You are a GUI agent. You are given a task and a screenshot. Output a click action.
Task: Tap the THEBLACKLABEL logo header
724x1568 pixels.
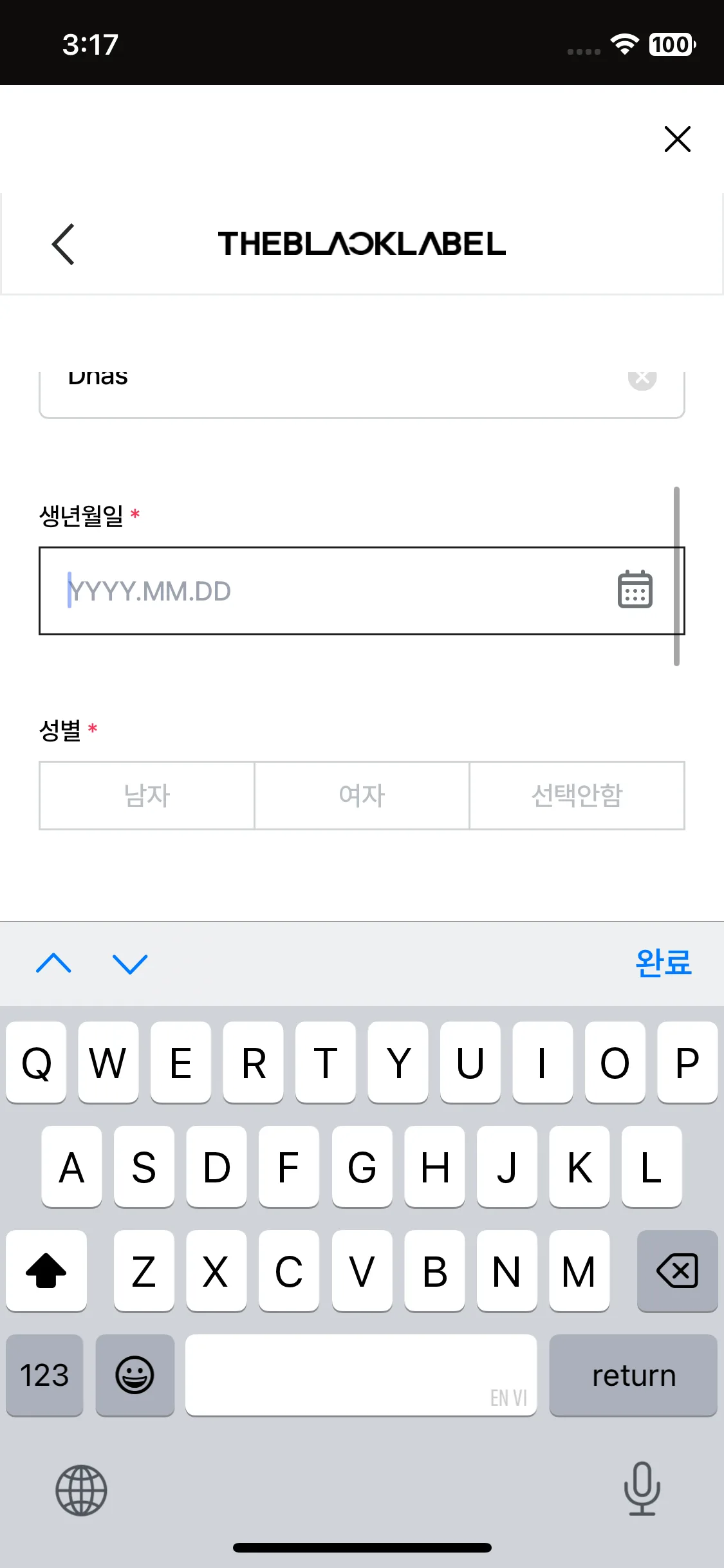pyautogui.click(x=362, y=245)
